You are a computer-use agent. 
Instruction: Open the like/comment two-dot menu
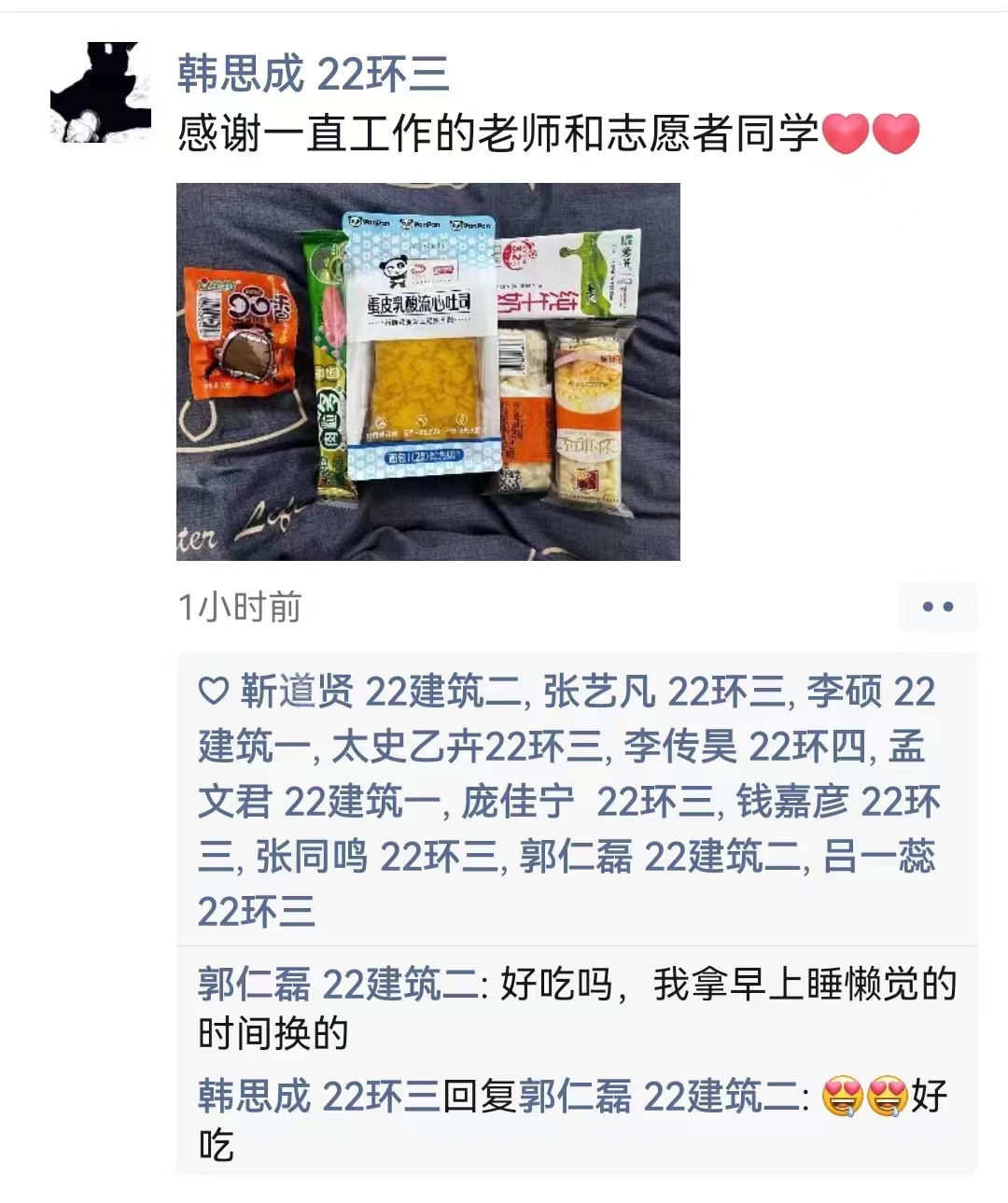click(936, 607)
